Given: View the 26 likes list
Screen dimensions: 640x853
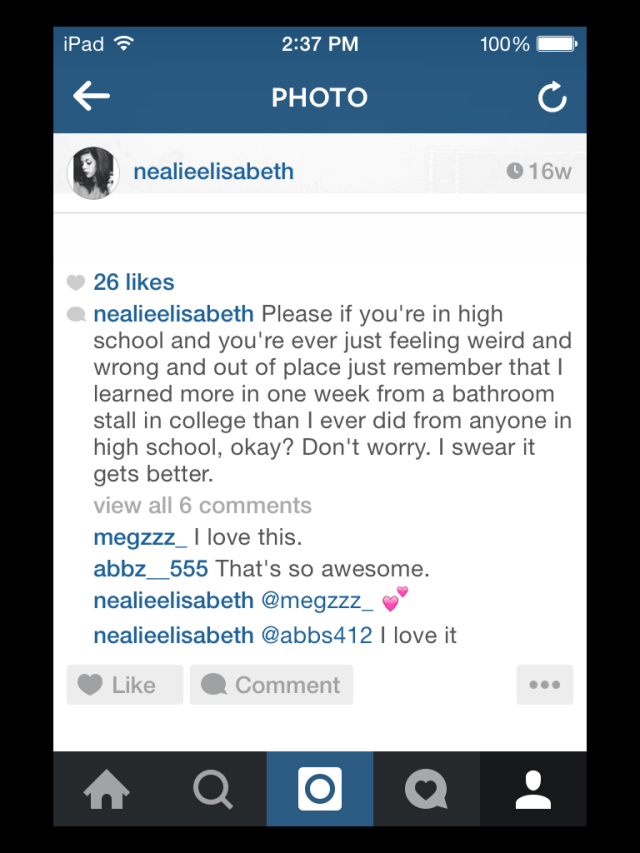Looking at the screenshot, I should point(133,282).
